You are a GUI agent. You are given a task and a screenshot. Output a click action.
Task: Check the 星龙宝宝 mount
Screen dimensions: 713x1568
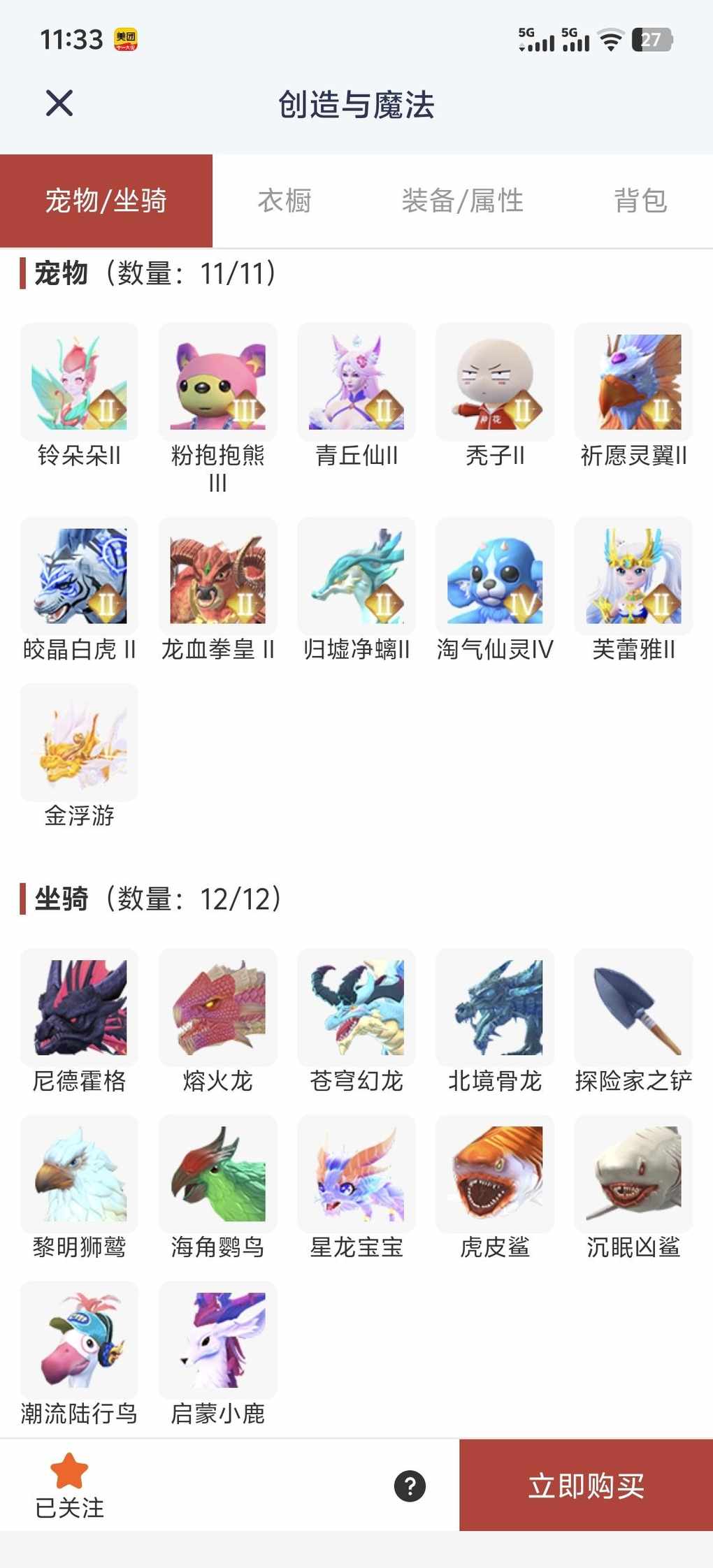(356, 1174)
